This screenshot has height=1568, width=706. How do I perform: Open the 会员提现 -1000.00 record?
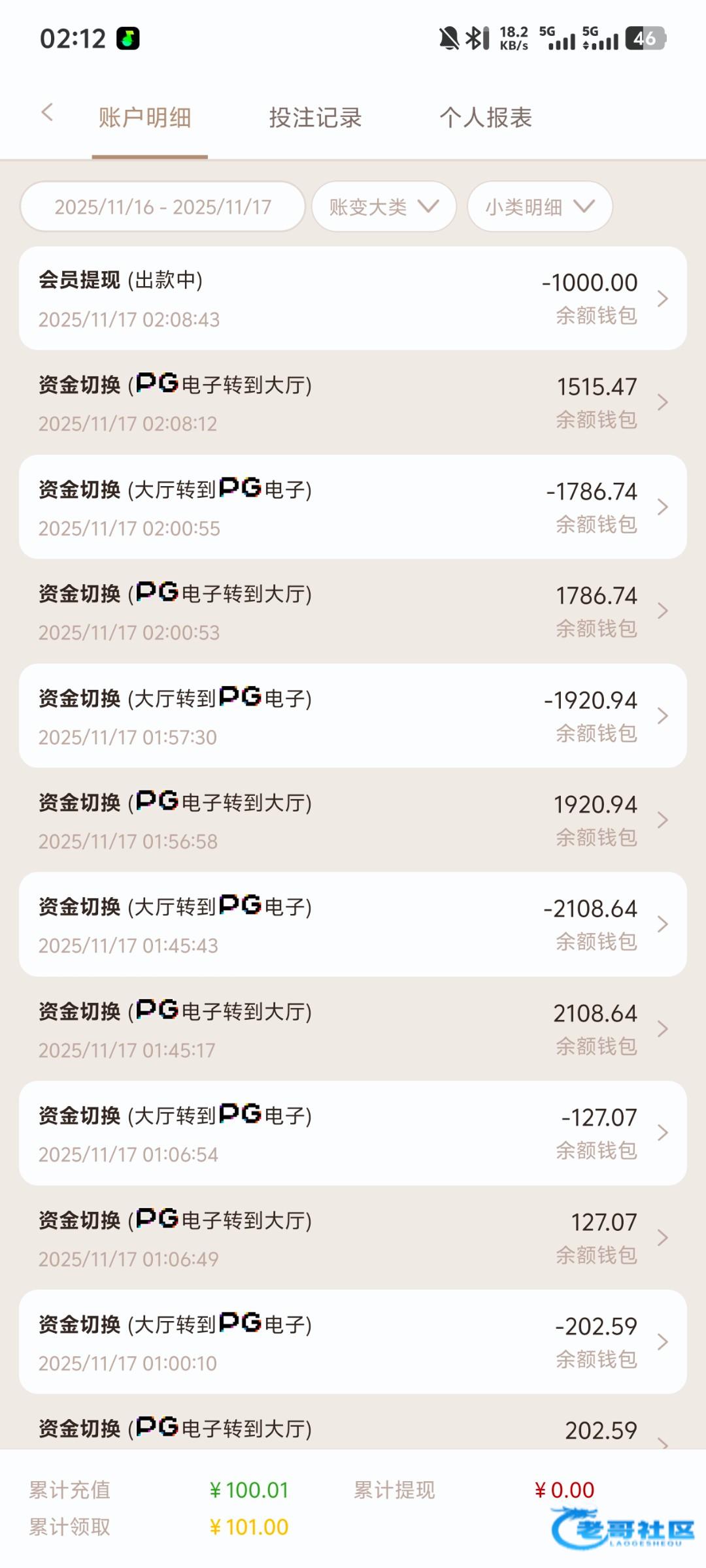[x=353, y=299]
